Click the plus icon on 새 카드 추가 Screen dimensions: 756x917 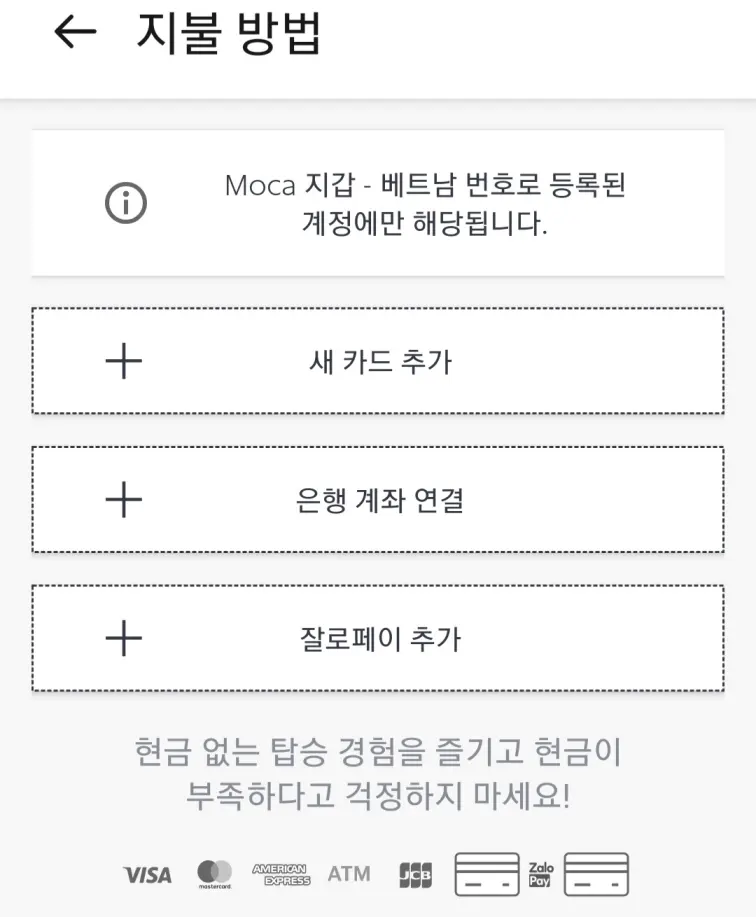tap(124, 361)
